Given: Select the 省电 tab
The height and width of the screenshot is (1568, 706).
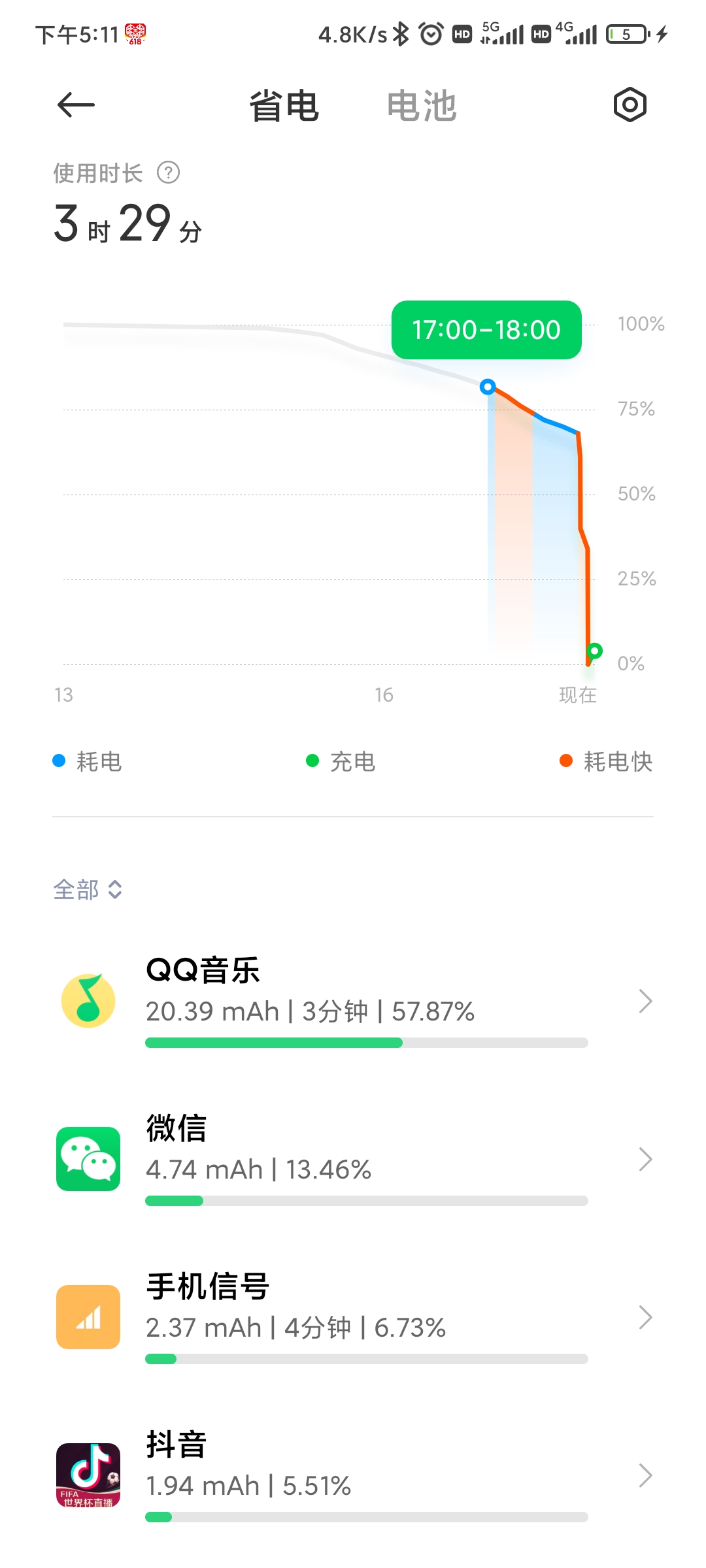Looking at the screenshot, I should [x=284, y=106].
